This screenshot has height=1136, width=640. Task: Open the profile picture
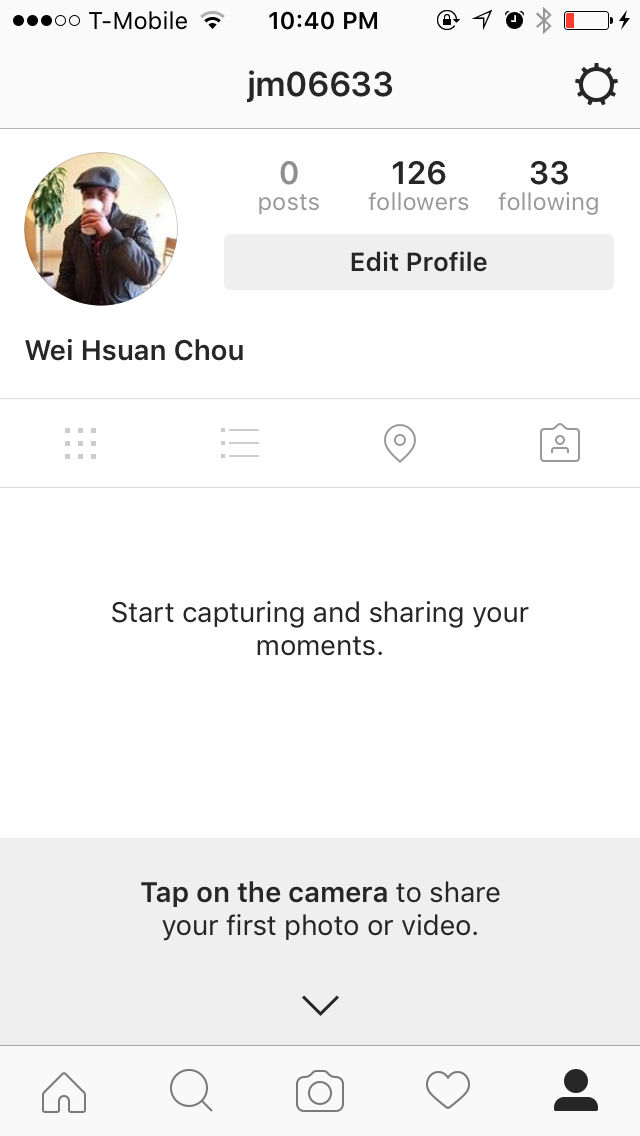point(101,229)
